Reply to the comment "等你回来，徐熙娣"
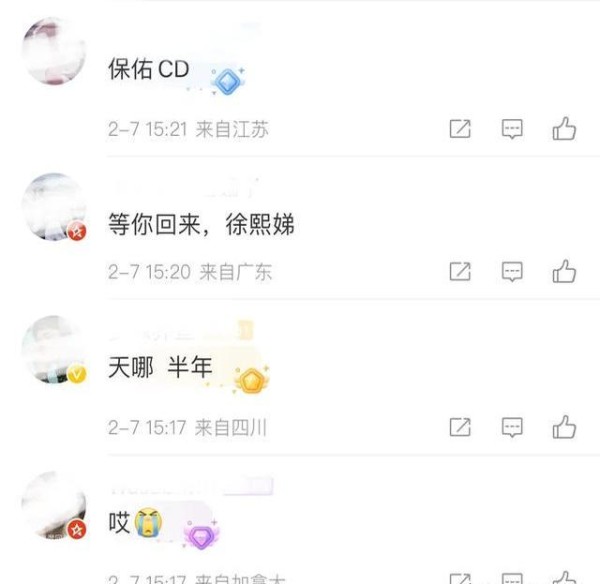The height and width of the screenshot is (584, 600). [512, 271]
